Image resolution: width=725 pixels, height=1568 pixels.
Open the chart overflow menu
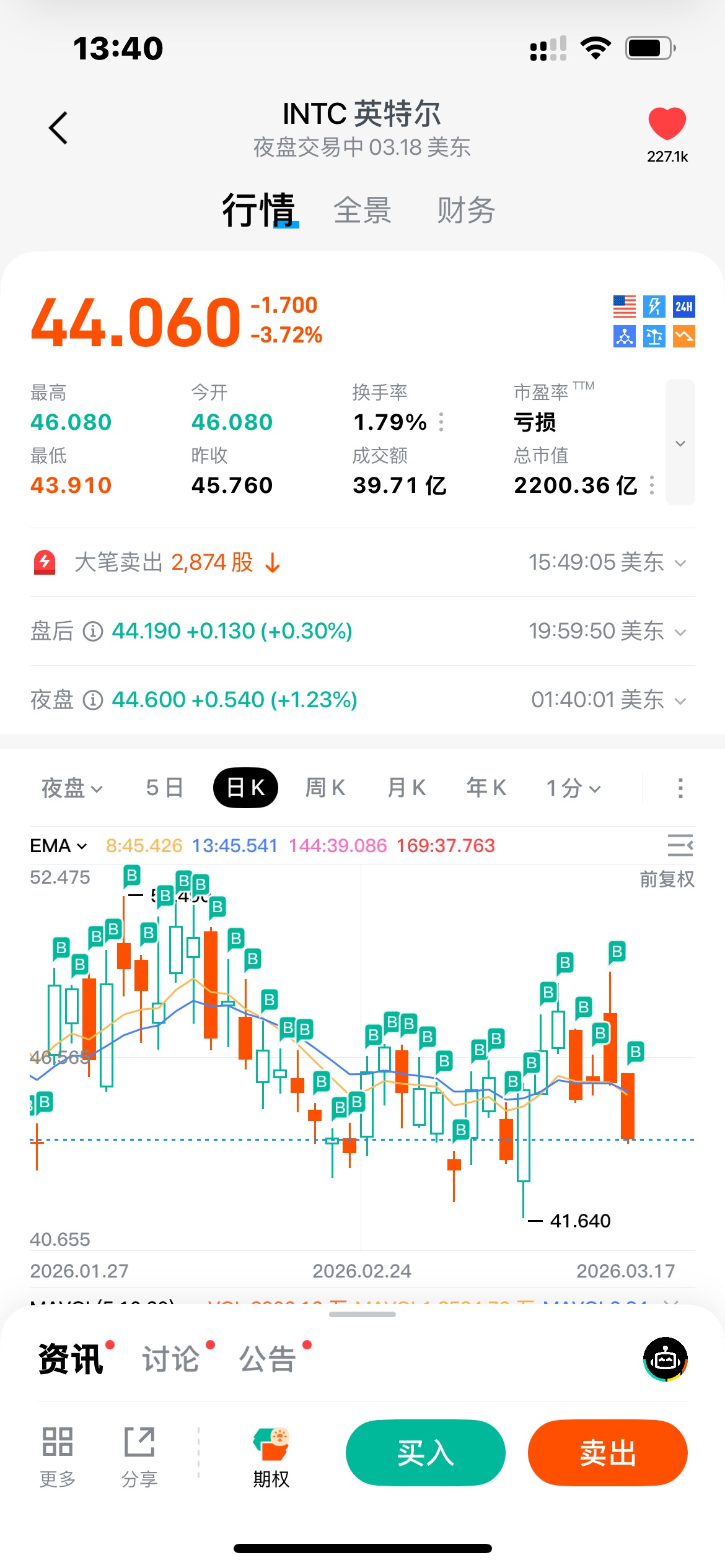680,788
